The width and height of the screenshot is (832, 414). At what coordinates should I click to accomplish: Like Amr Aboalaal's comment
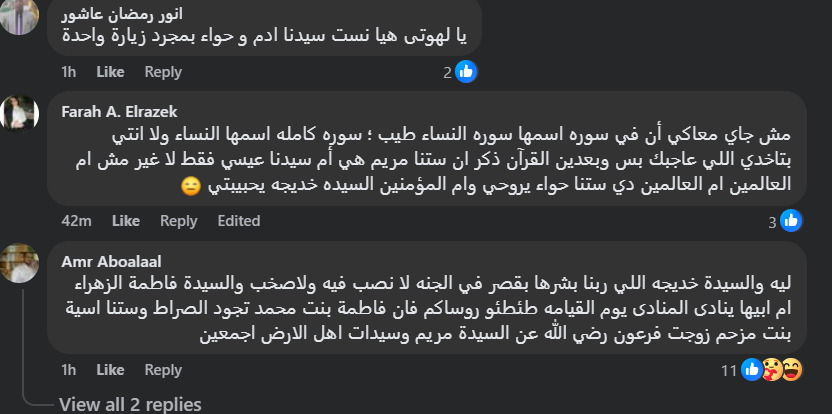pos(110,370)
